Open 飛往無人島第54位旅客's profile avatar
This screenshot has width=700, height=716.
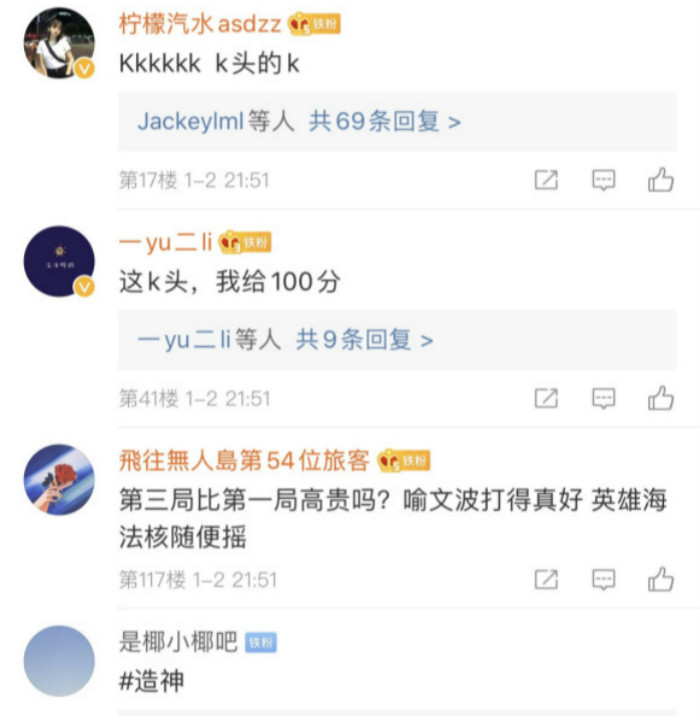click(x=59, y=479)
